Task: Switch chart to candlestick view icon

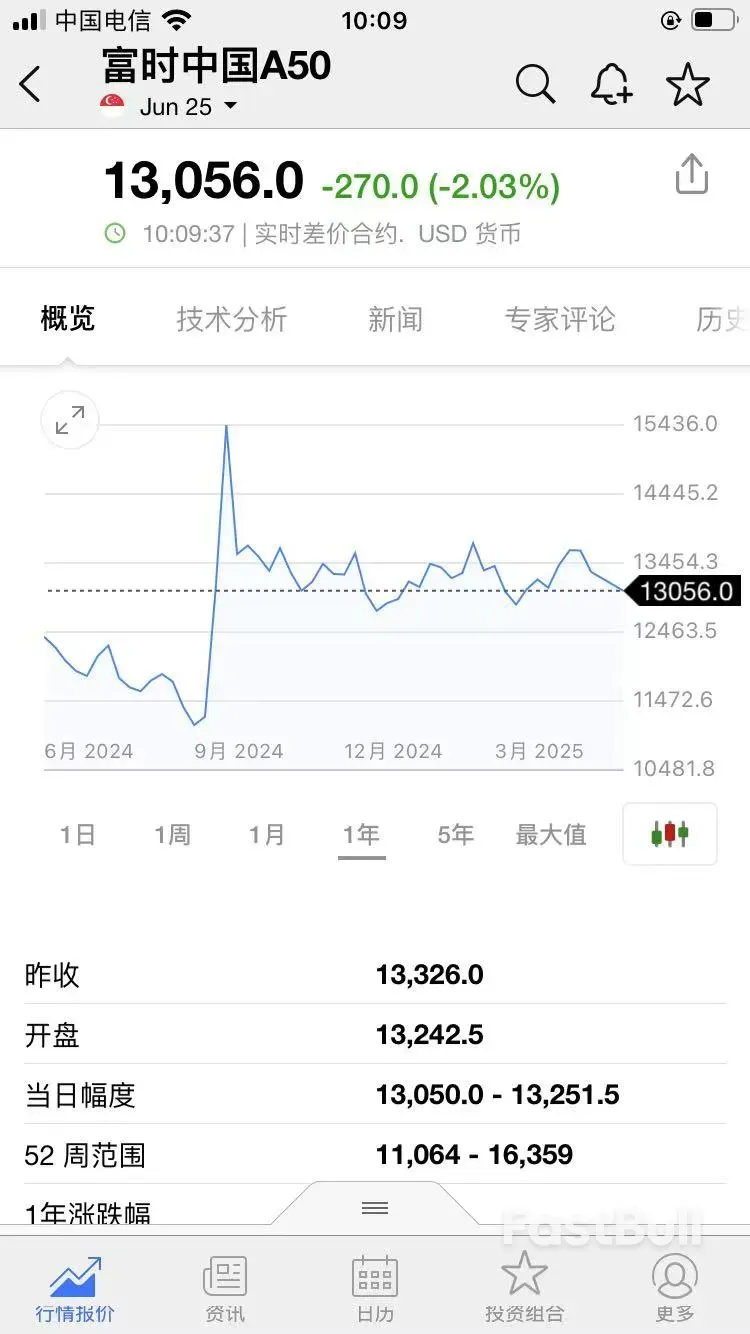Action: (669, 834)
